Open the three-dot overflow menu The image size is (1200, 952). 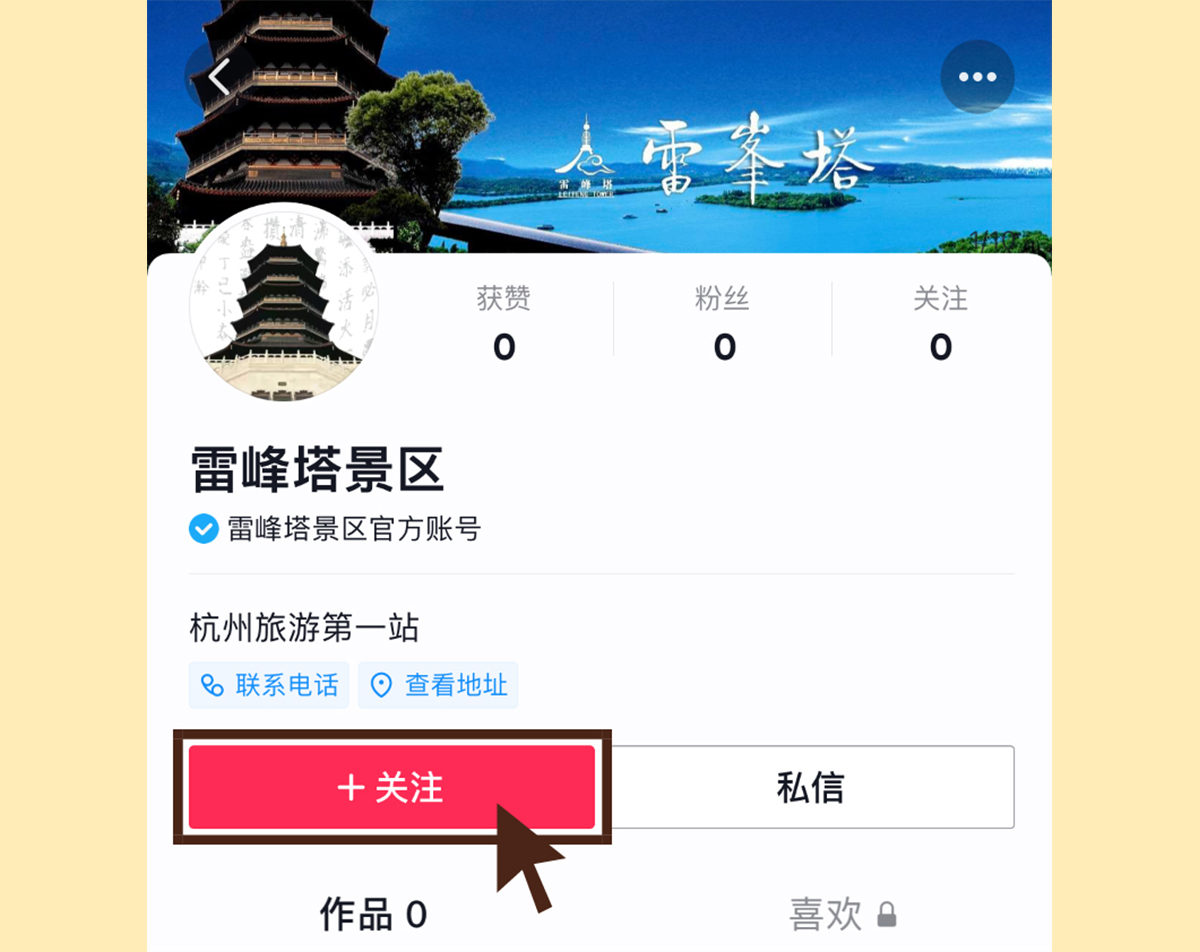coord(977,77)
